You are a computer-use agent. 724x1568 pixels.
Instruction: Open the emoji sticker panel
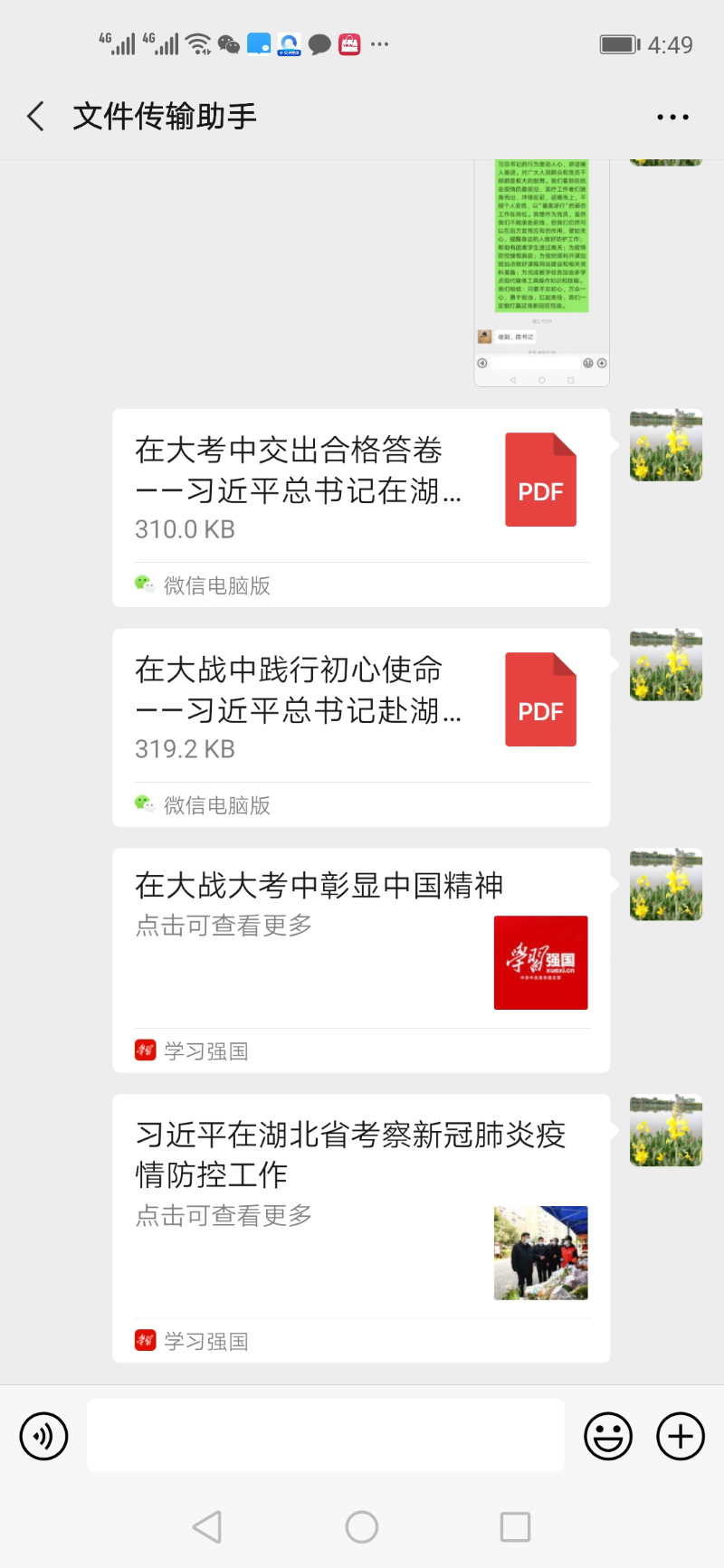pos(608,1436)
